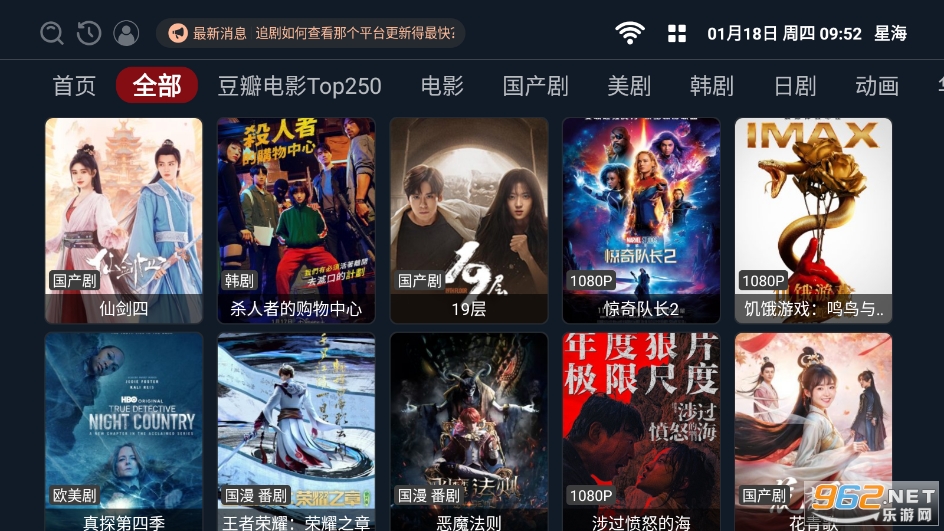This screenshot has width=944, height=531.
Task: Open watch history clock icon
Action: pos(89,34)
